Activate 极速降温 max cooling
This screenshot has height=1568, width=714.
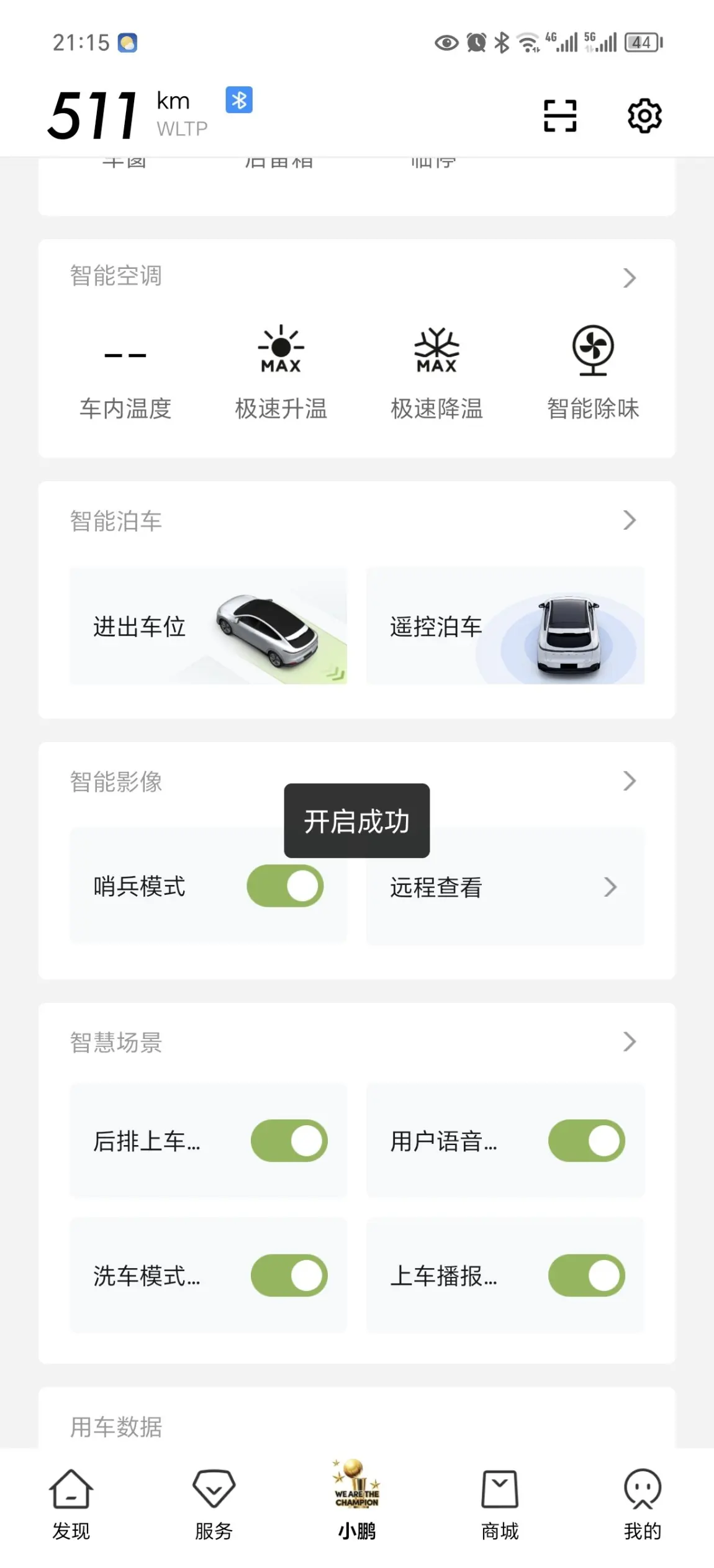coord(436,372)
